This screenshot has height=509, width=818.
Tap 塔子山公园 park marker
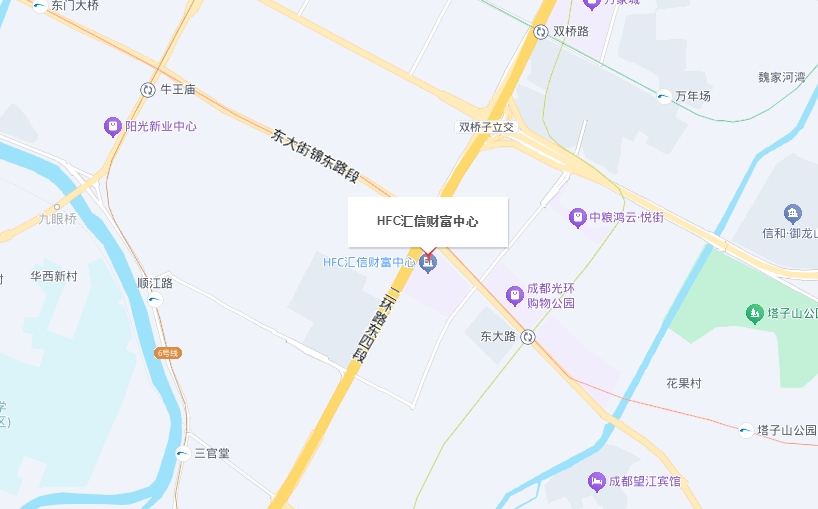(x=755, y=314)
